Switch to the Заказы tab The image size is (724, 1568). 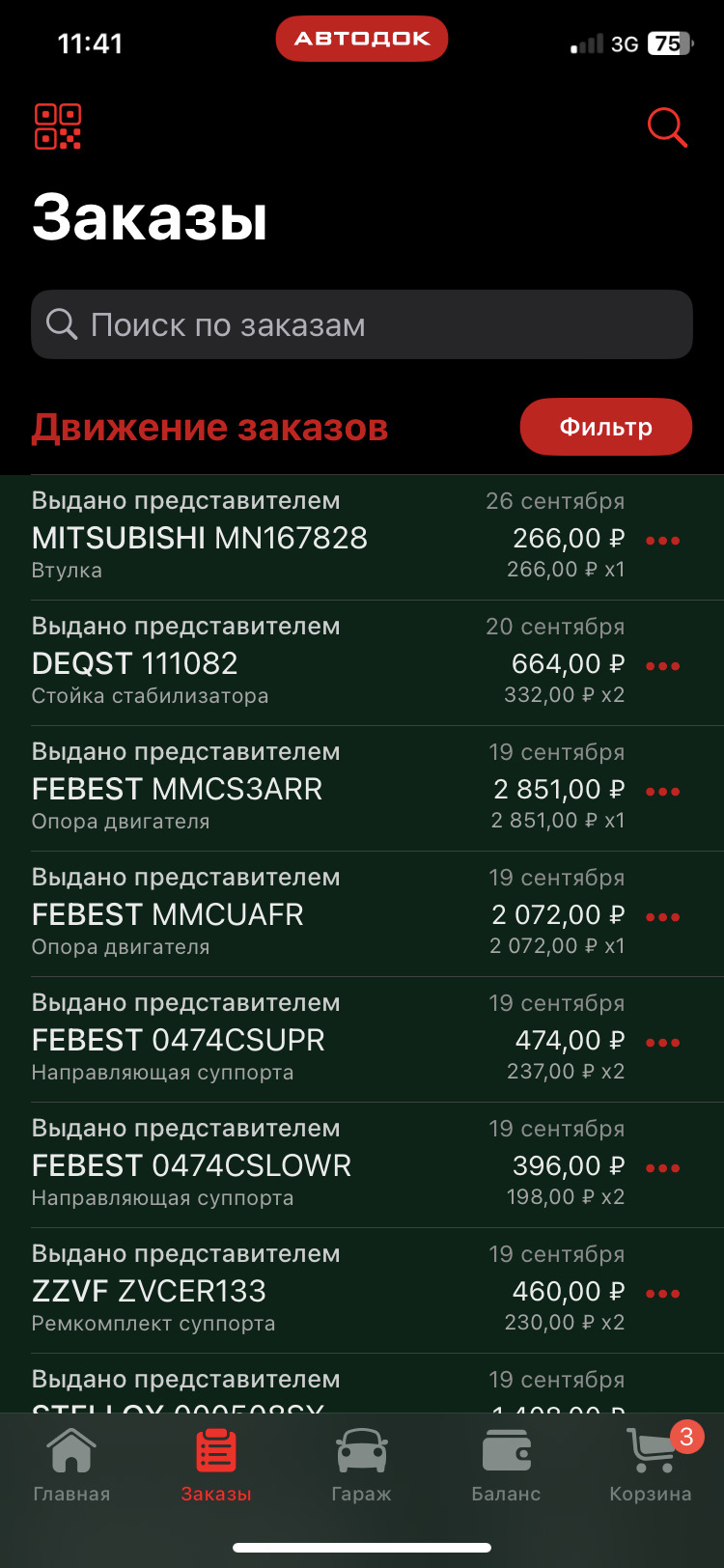pyautogui.click(x=216, y=1463)
